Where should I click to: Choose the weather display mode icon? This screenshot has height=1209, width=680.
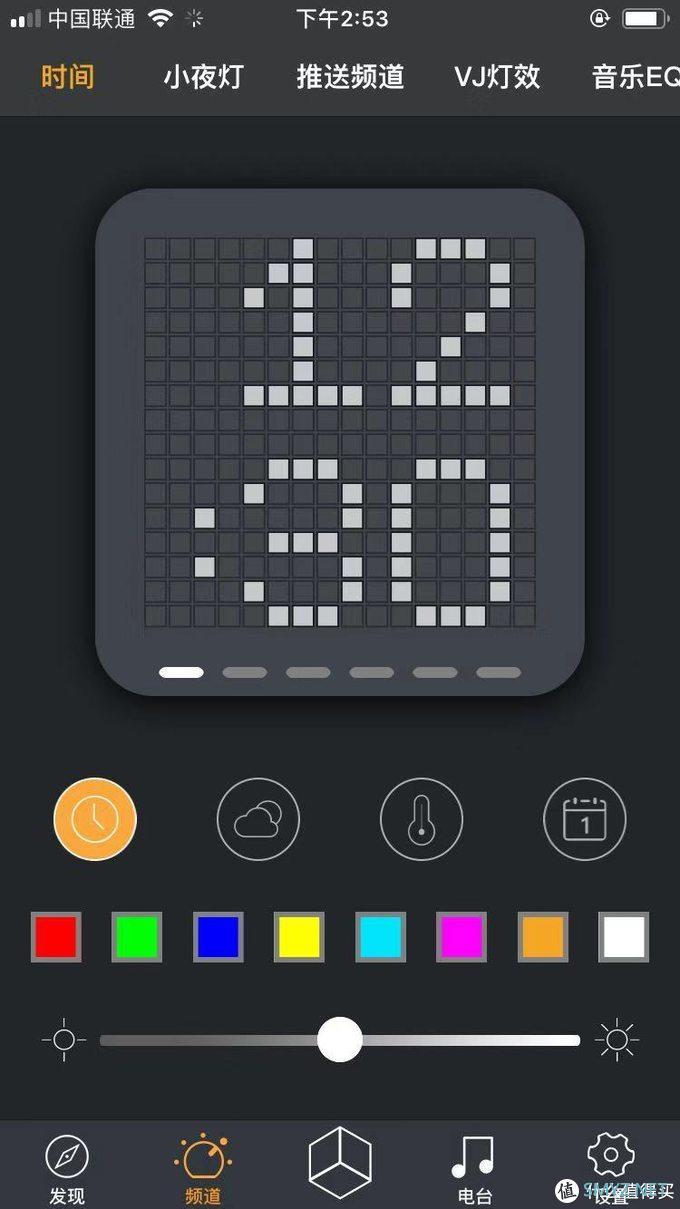pyautogui.click(x=258, y=819)
